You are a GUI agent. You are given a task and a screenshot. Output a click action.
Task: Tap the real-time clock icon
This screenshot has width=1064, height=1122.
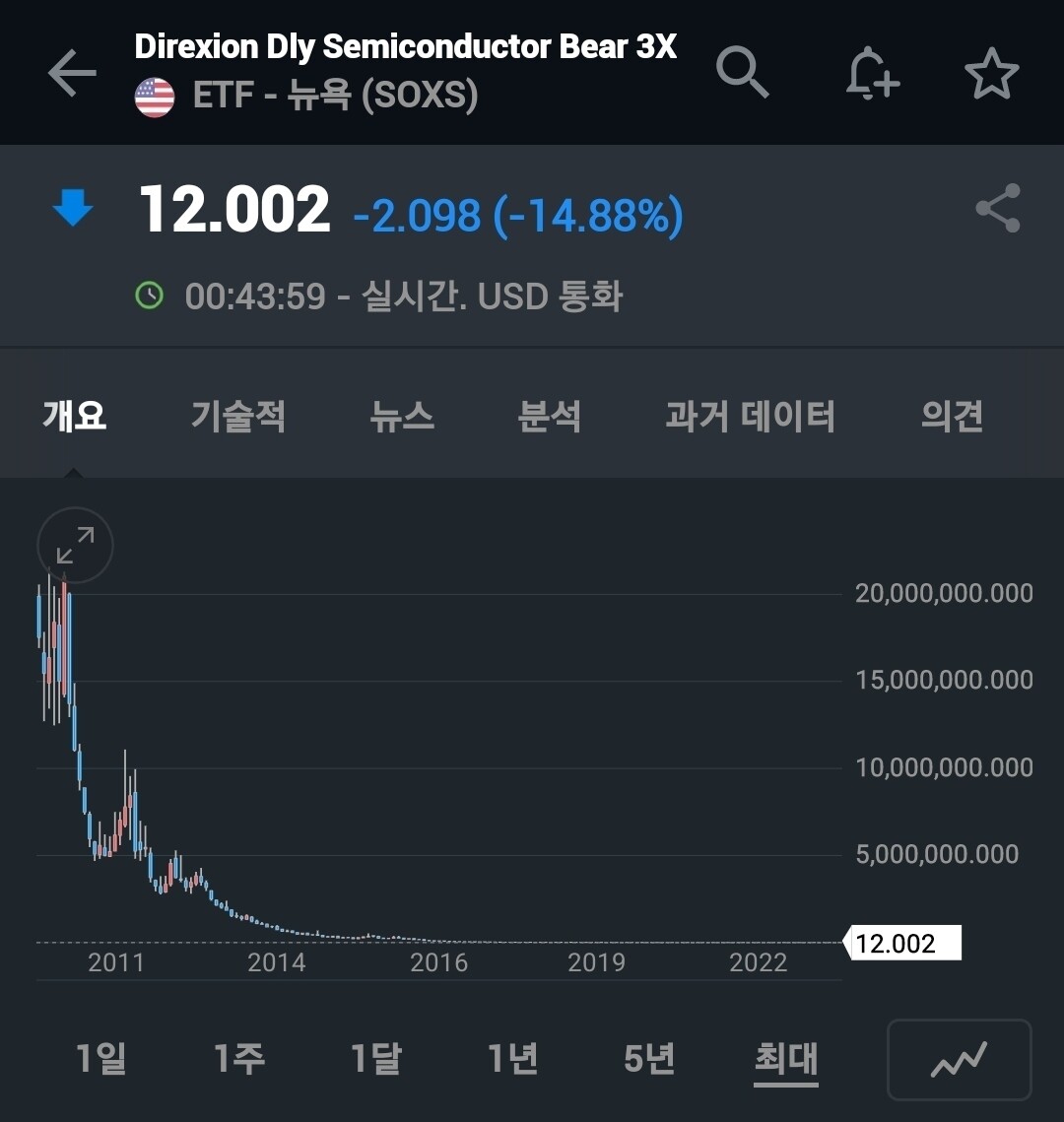pyautogui.click(x=150, y=296)
